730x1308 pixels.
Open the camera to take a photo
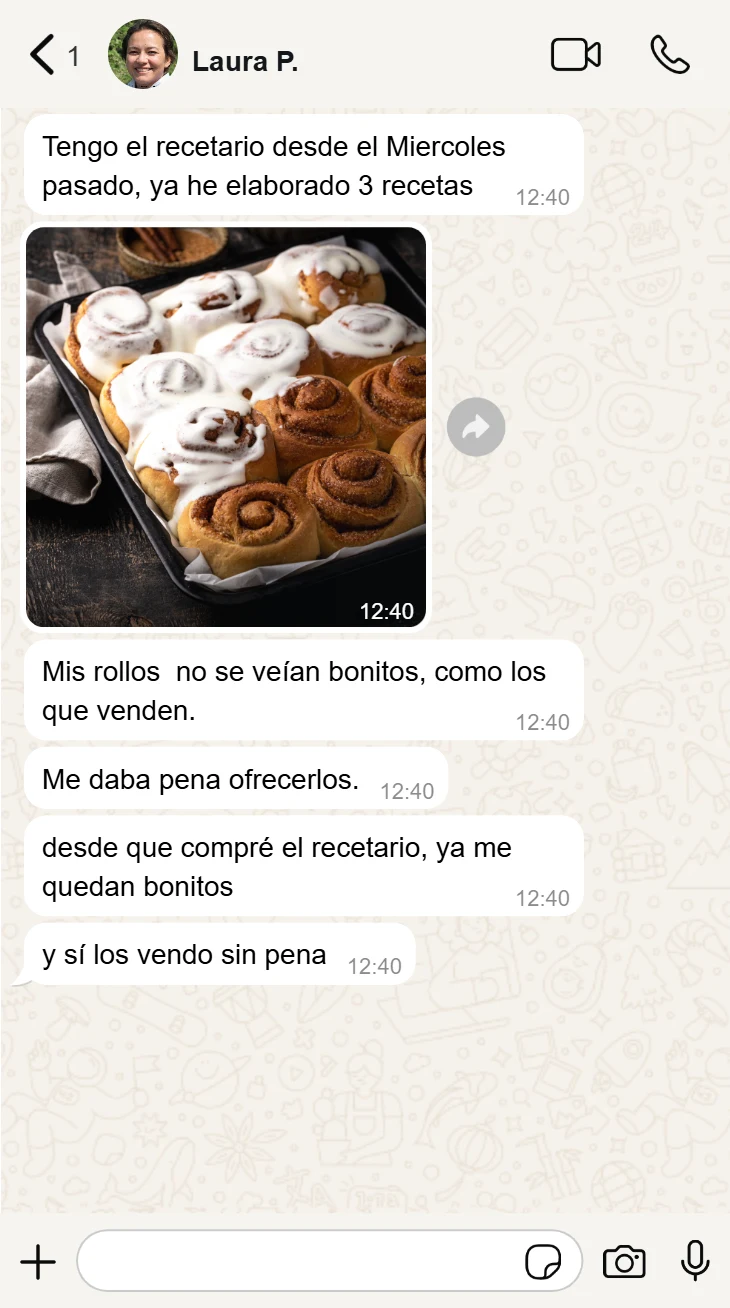[624, 1262]
